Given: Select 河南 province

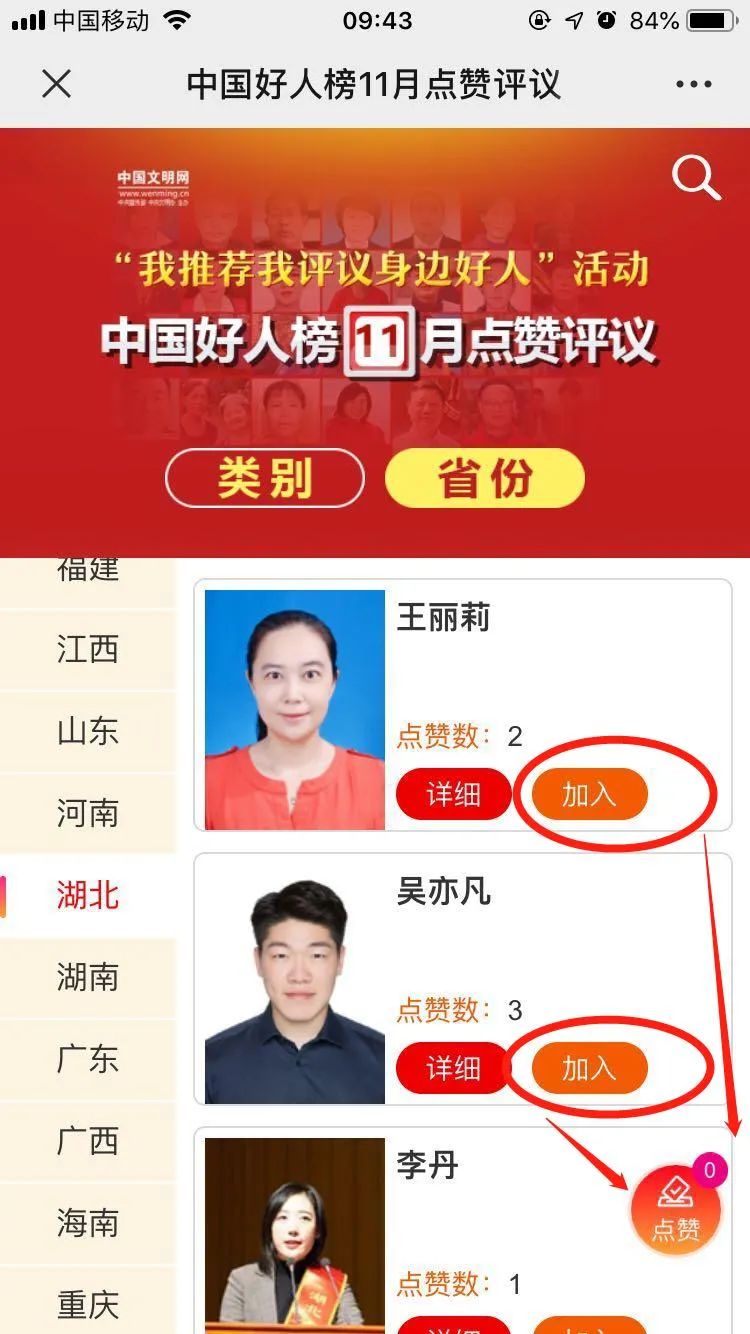Looking at the screenshot, I should pos(88,813).
